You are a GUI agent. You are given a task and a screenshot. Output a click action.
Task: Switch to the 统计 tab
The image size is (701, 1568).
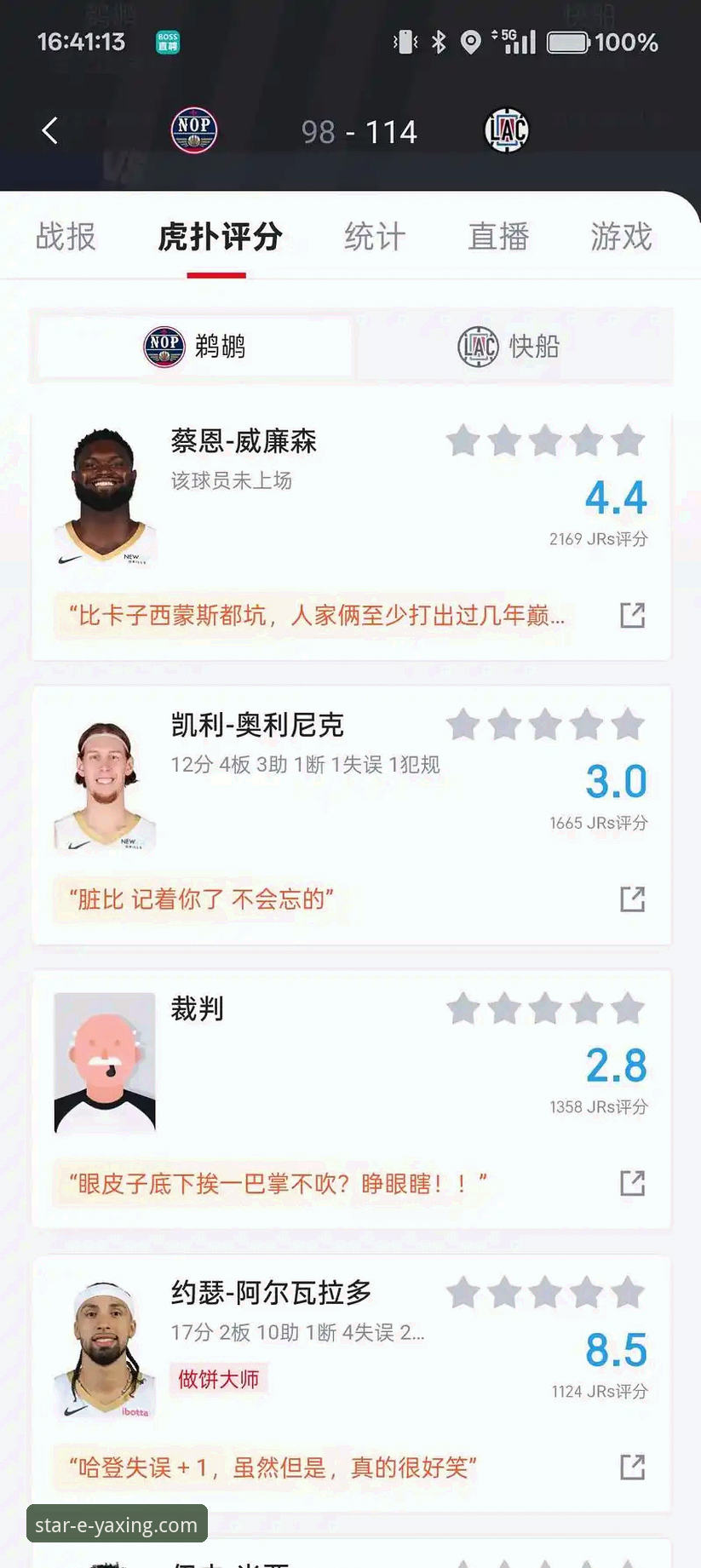(x=373, y=237)
